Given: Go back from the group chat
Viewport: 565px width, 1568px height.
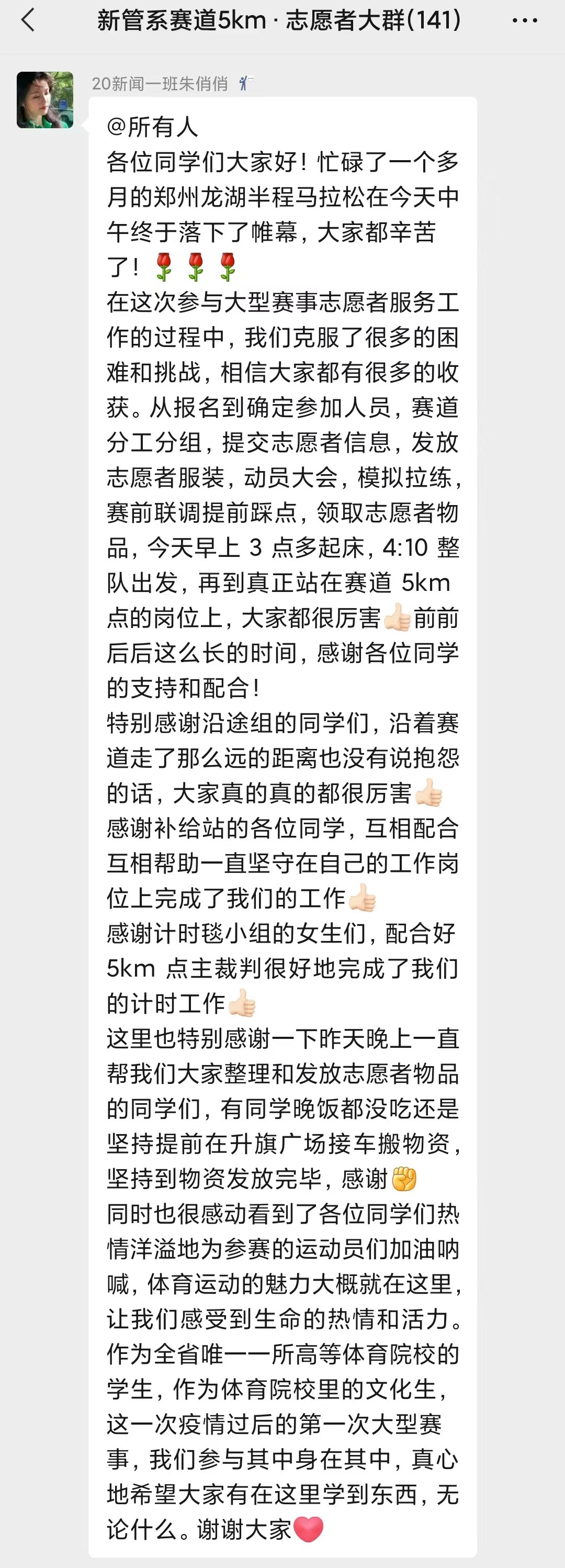Looking at the screenshot, I should (28, 20).
